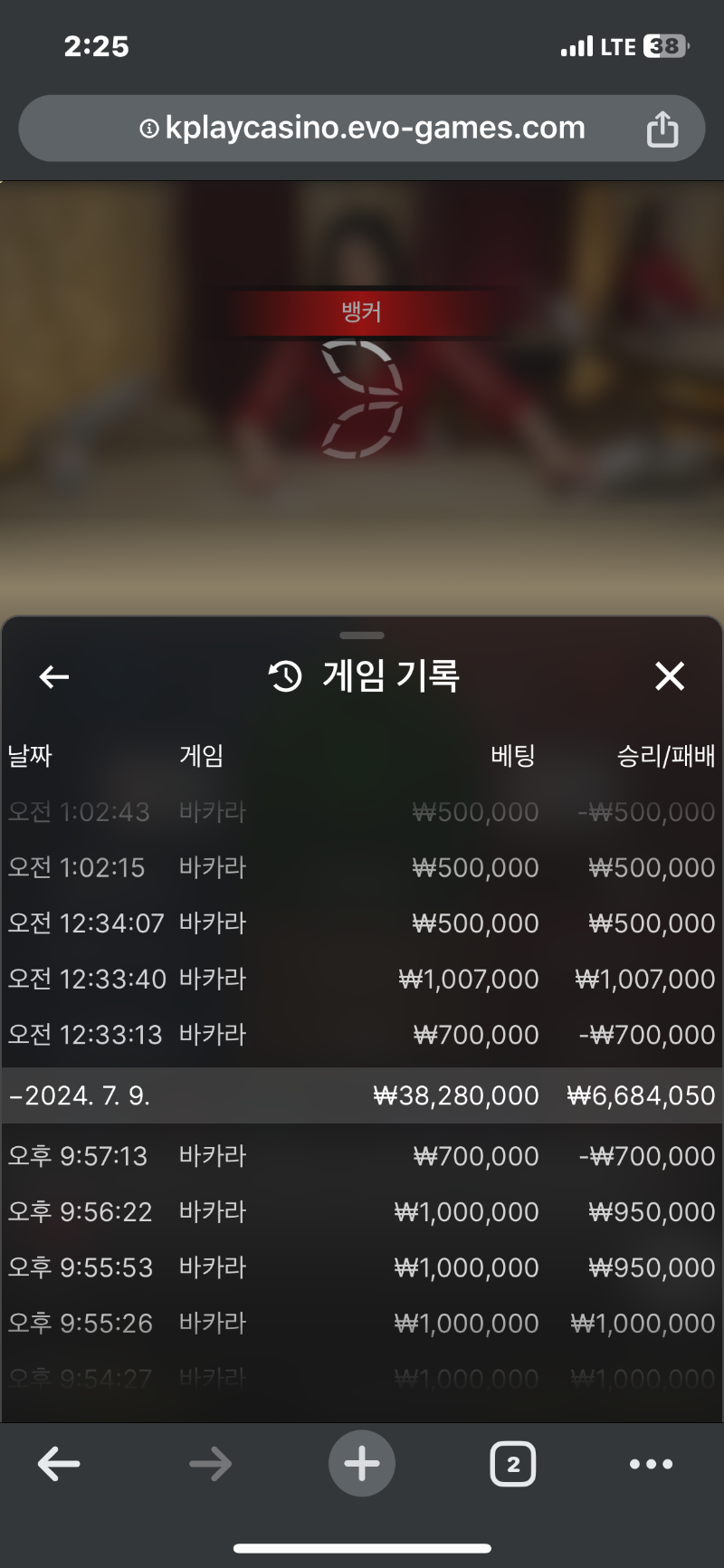Open the tab switcher showing 2 tabs
Screen dimensions: 724x1568
point(513,1464)
